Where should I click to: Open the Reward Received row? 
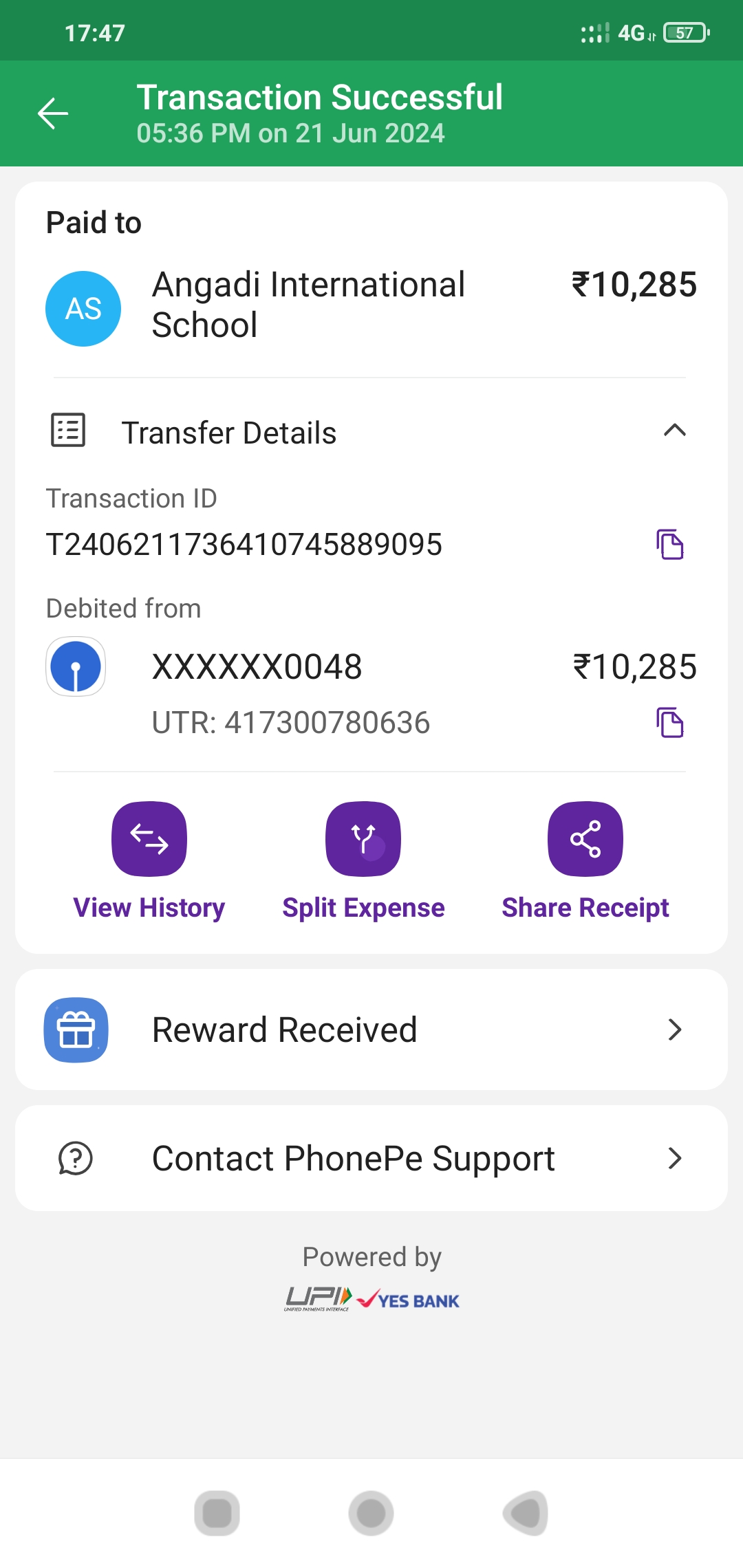tap(371, 1030)
